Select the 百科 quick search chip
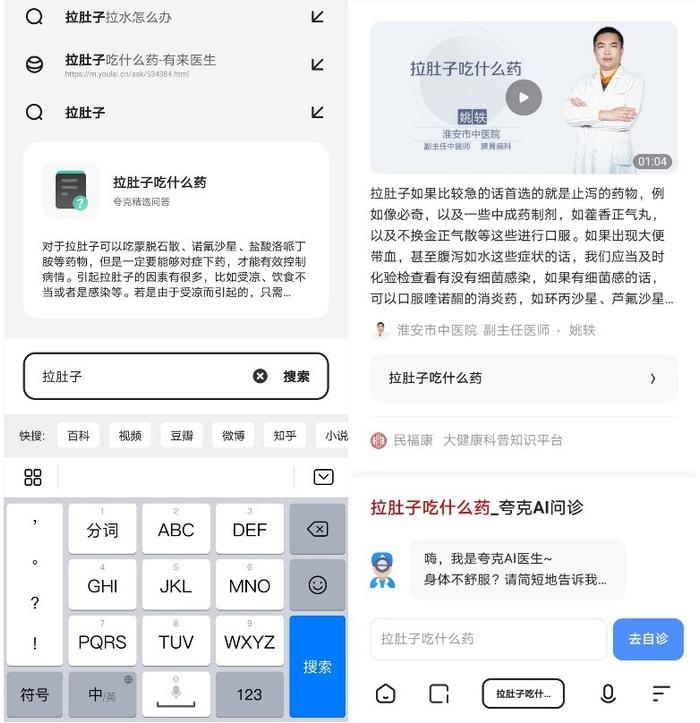This screenshot has height=723, width=700. [79, 435]
